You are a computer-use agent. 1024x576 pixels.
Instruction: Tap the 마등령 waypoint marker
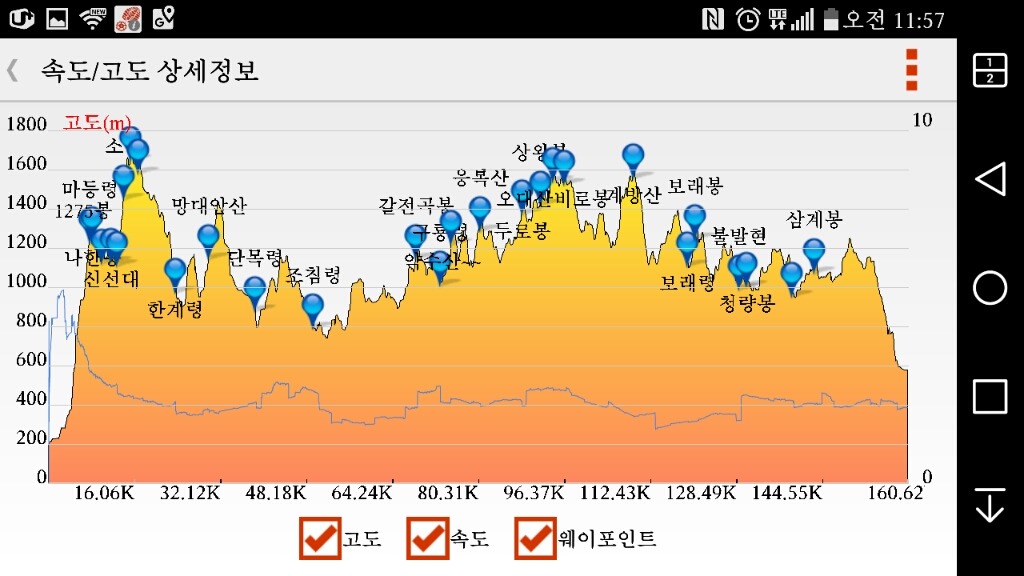click(123, 177)
